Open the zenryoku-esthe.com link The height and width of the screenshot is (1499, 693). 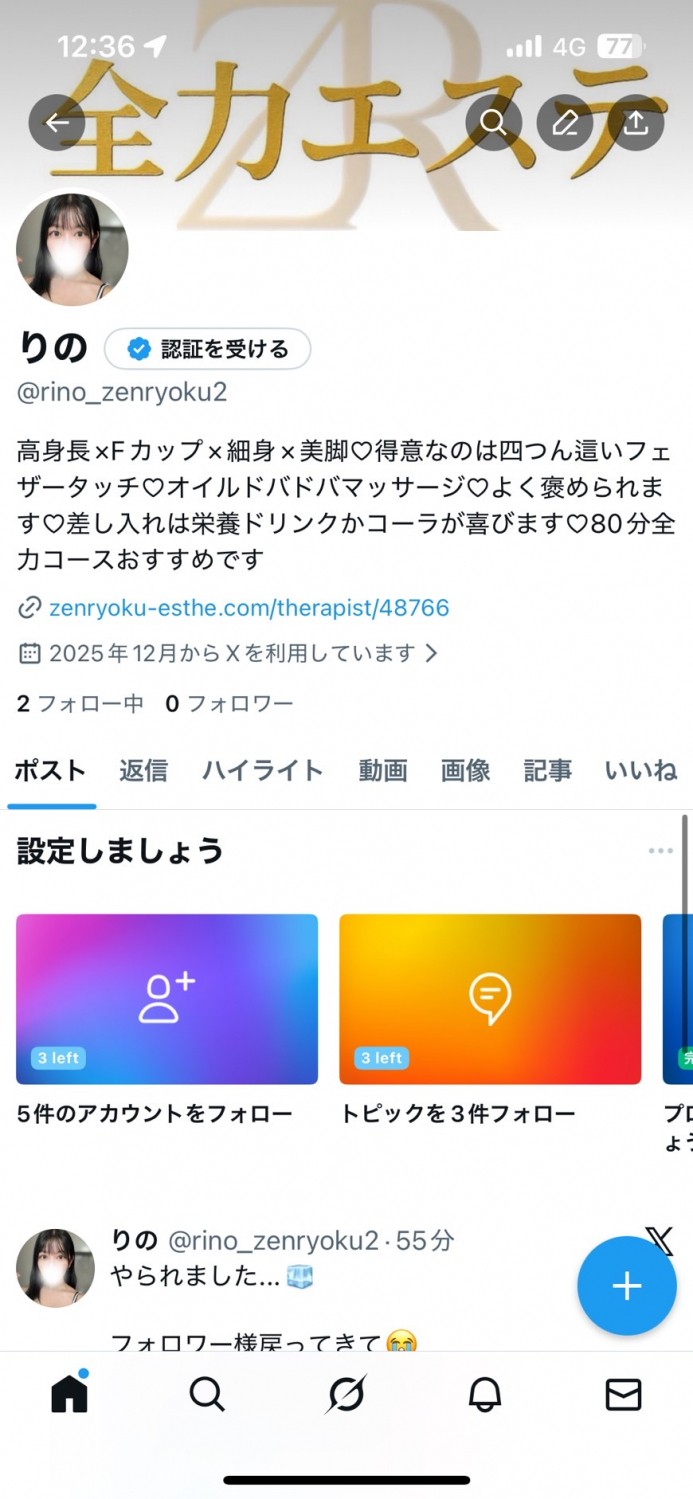(x=249, y=607)
